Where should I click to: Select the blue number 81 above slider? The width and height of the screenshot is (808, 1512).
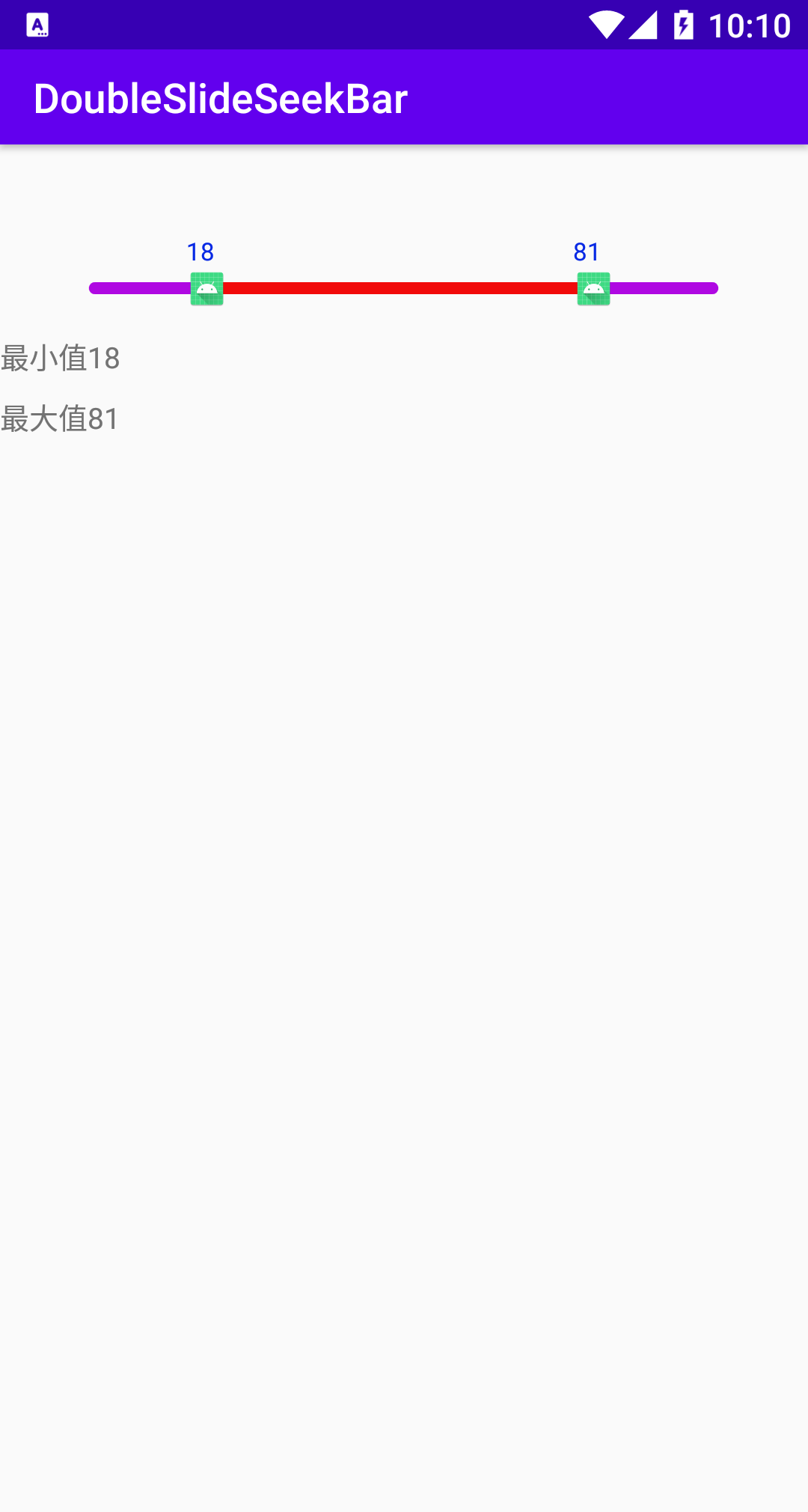pos(585,252)
